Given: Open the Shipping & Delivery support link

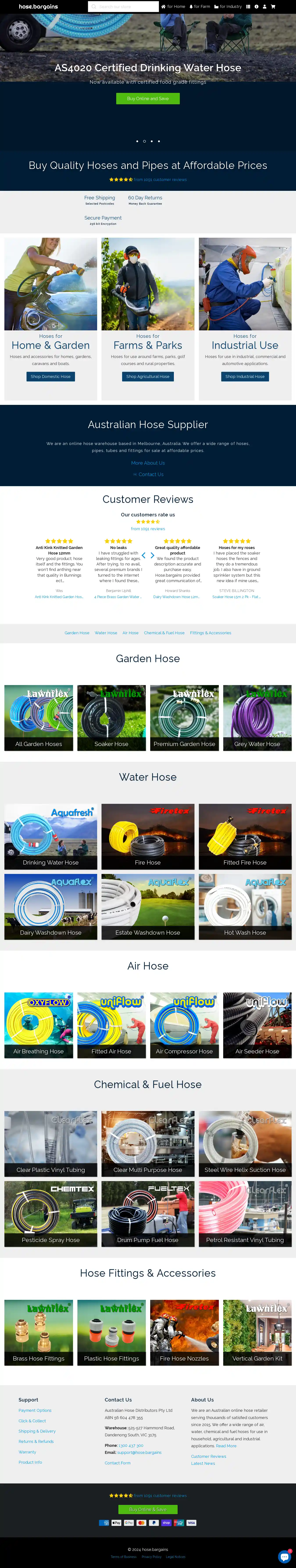Looking at the screenshot, I should coord(37,1431).
